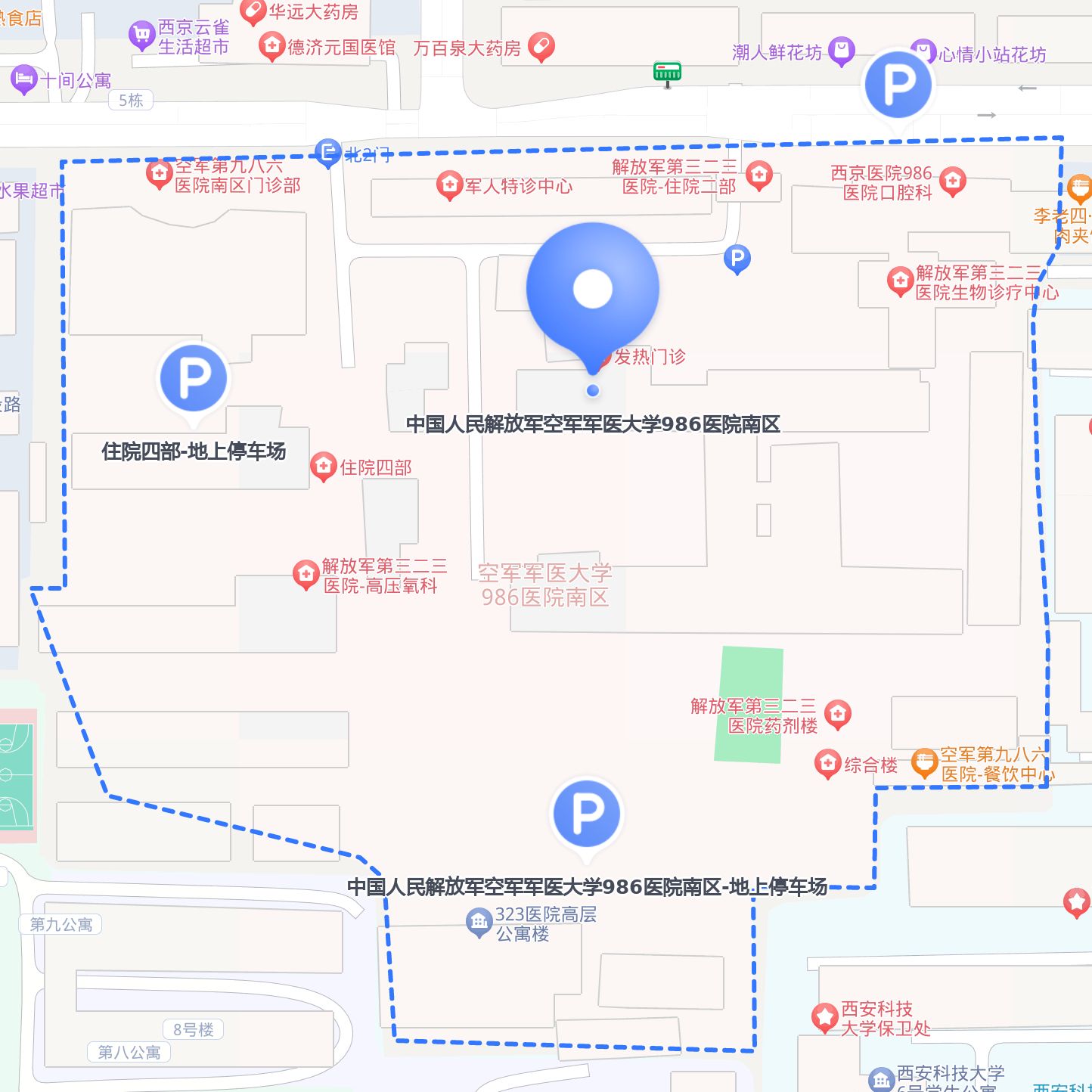The height and width of the screenshot is (1092, 1092).
Task: Select the 空军第九八六医院南区门诊部 marker
Action: (159, 174)
